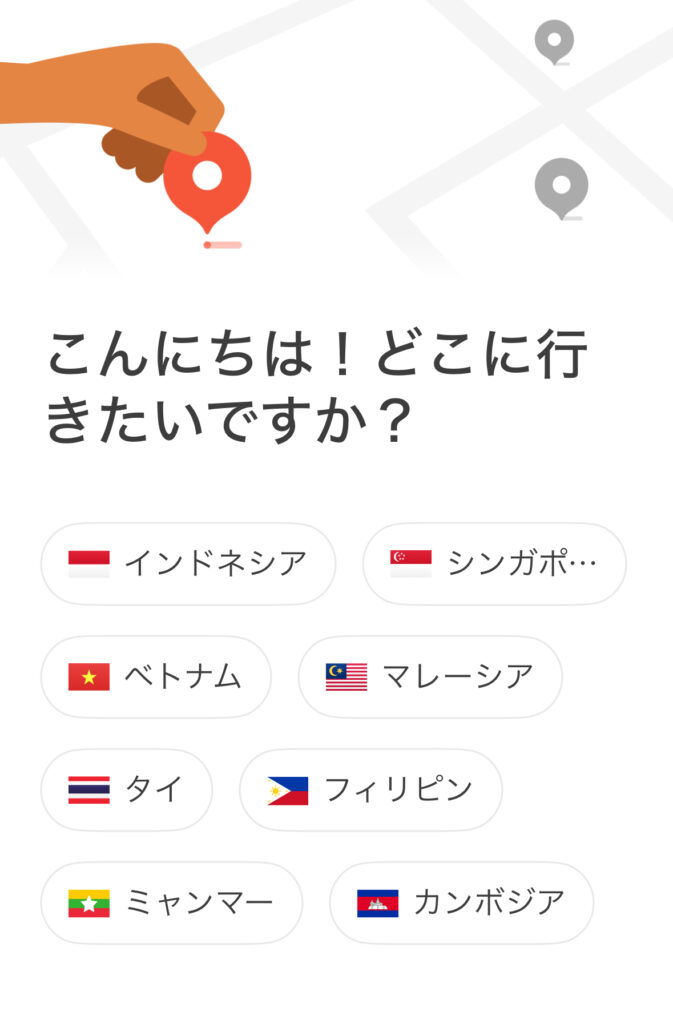This screenshot has width=673, height=1024.
Task: Pick ベトナム from the country list
Action: (155, 677)
